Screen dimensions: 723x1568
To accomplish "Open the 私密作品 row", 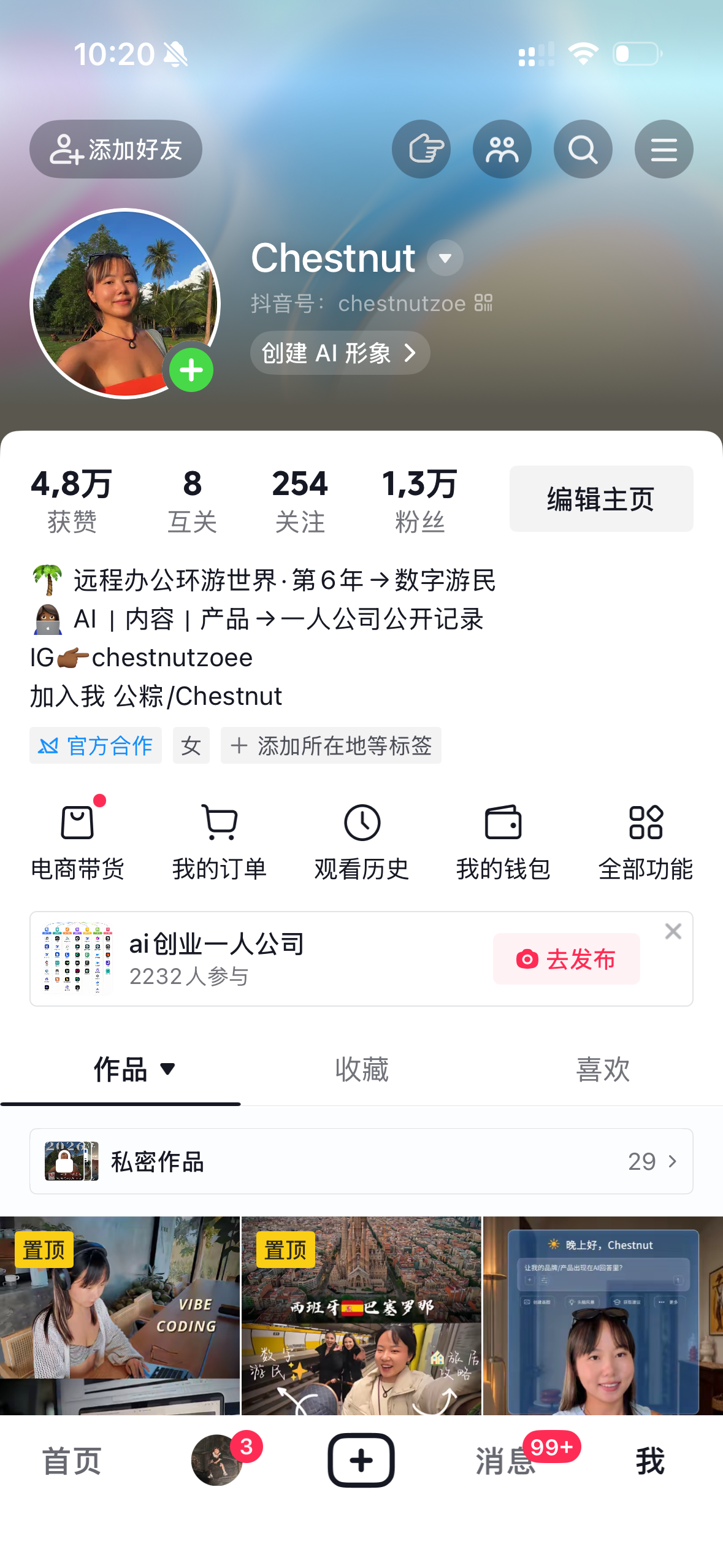I will click(362, 1161).
